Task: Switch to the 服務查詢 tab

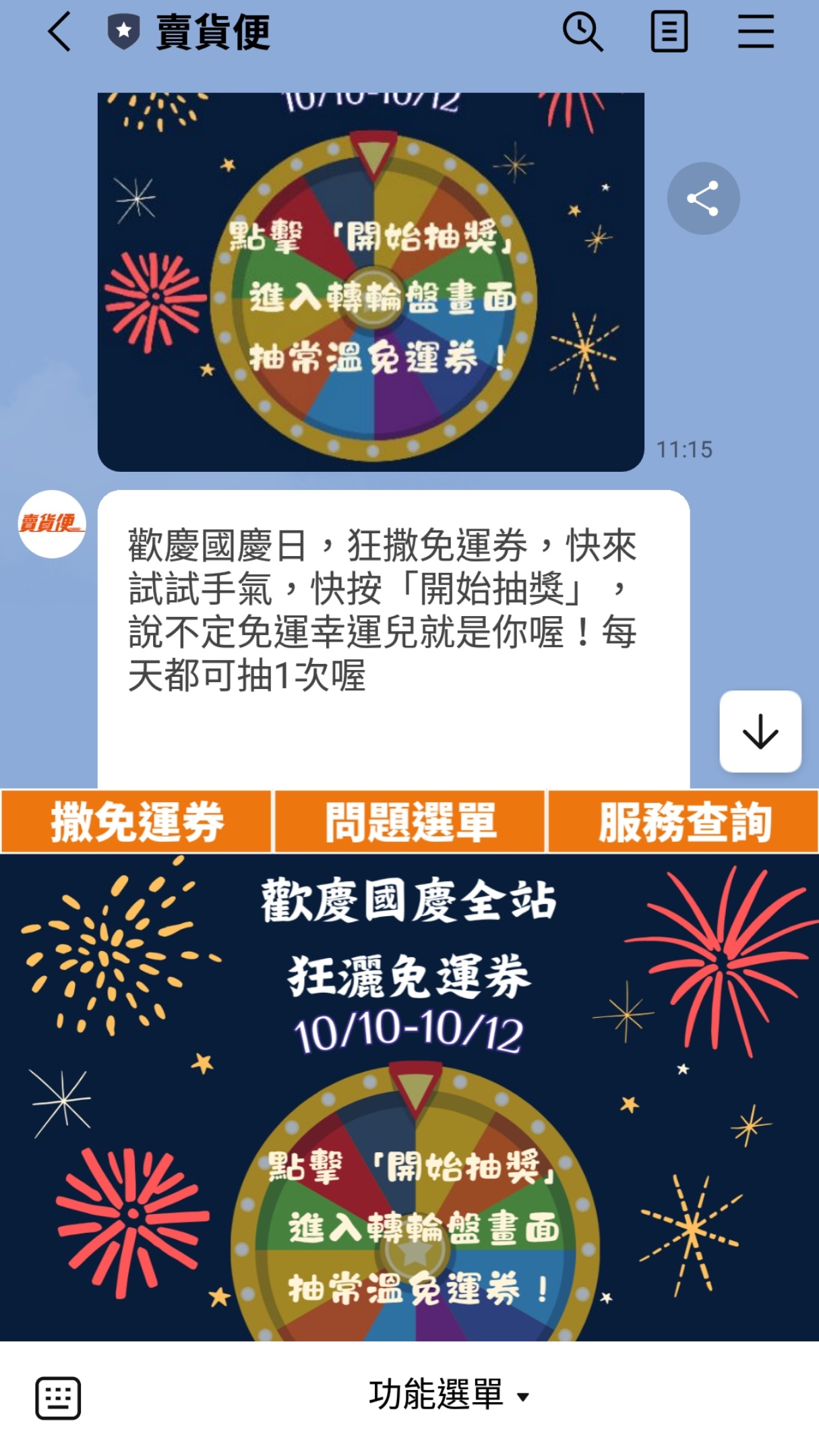Action: (684, 822)
